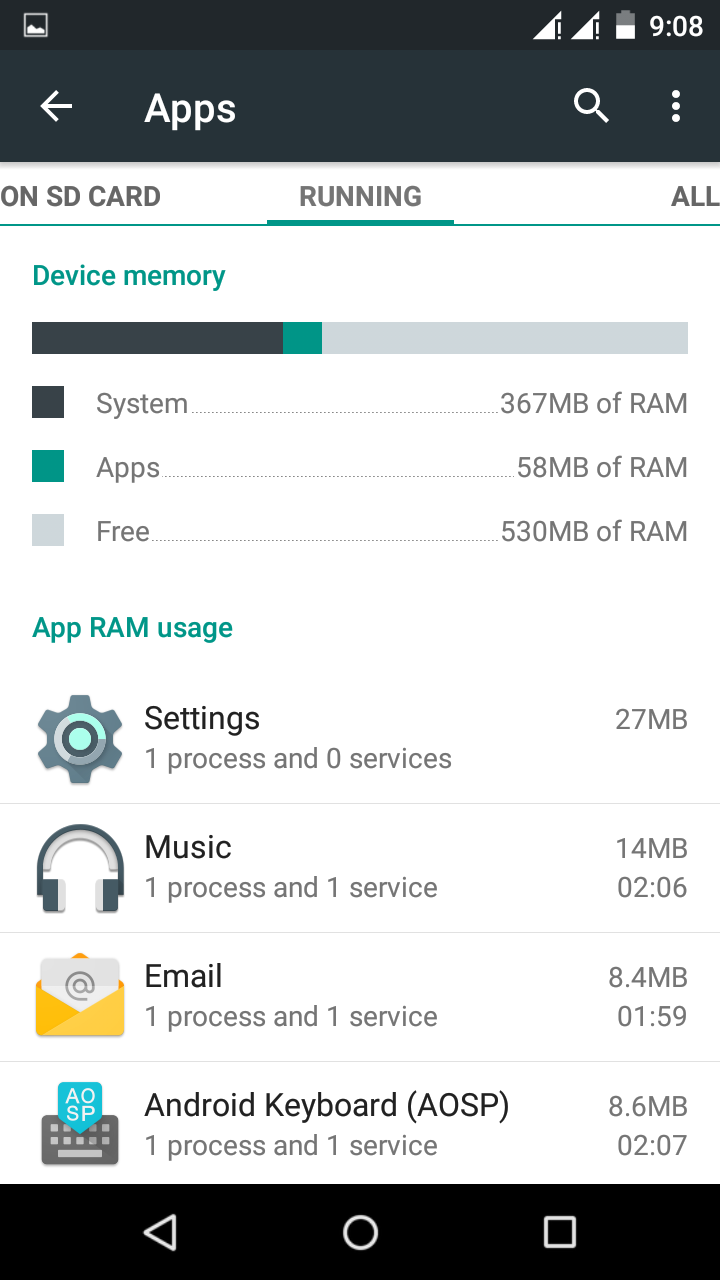Select the Running tab
The width and height of the screenshot is (720, 1280).
(360, 196)
